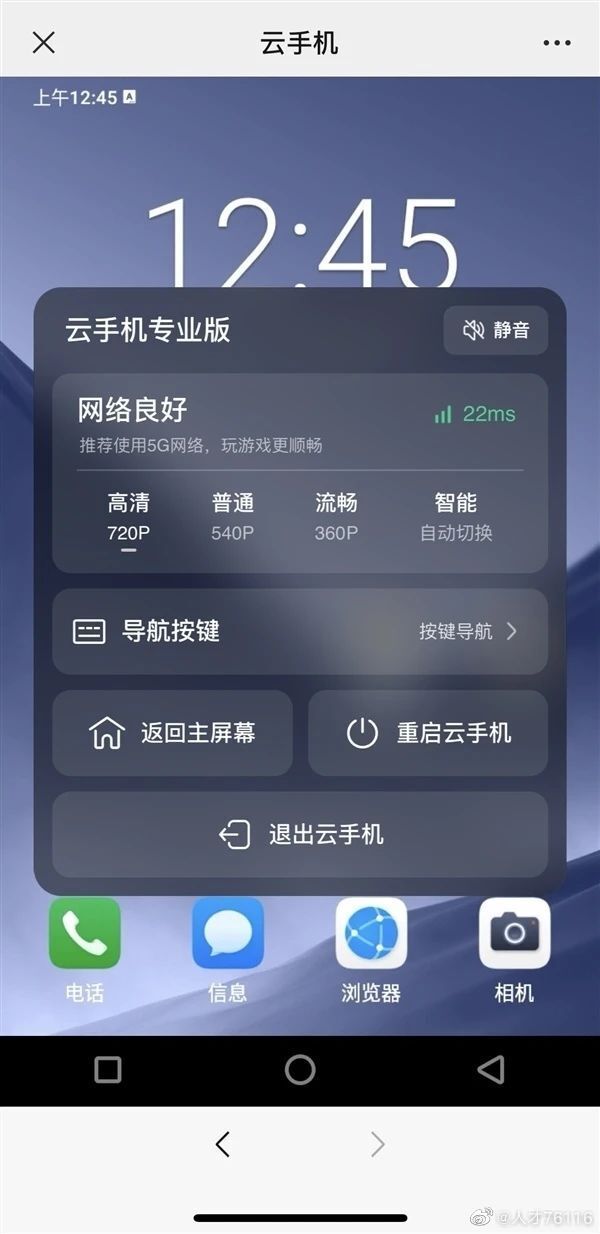The width and height of the screenshot is (600, 1234).
Task: Select 智能 auto-switch quality
Action: [x=456, y=517]
